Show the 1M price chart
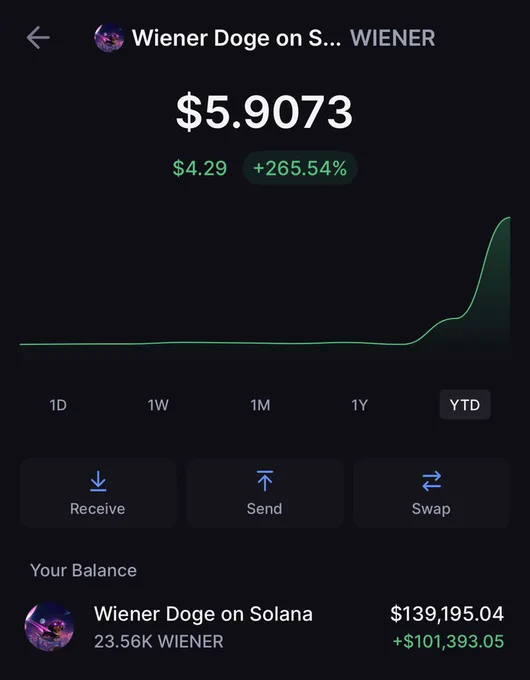Viewport: 530px width, 680px height. 260,405
